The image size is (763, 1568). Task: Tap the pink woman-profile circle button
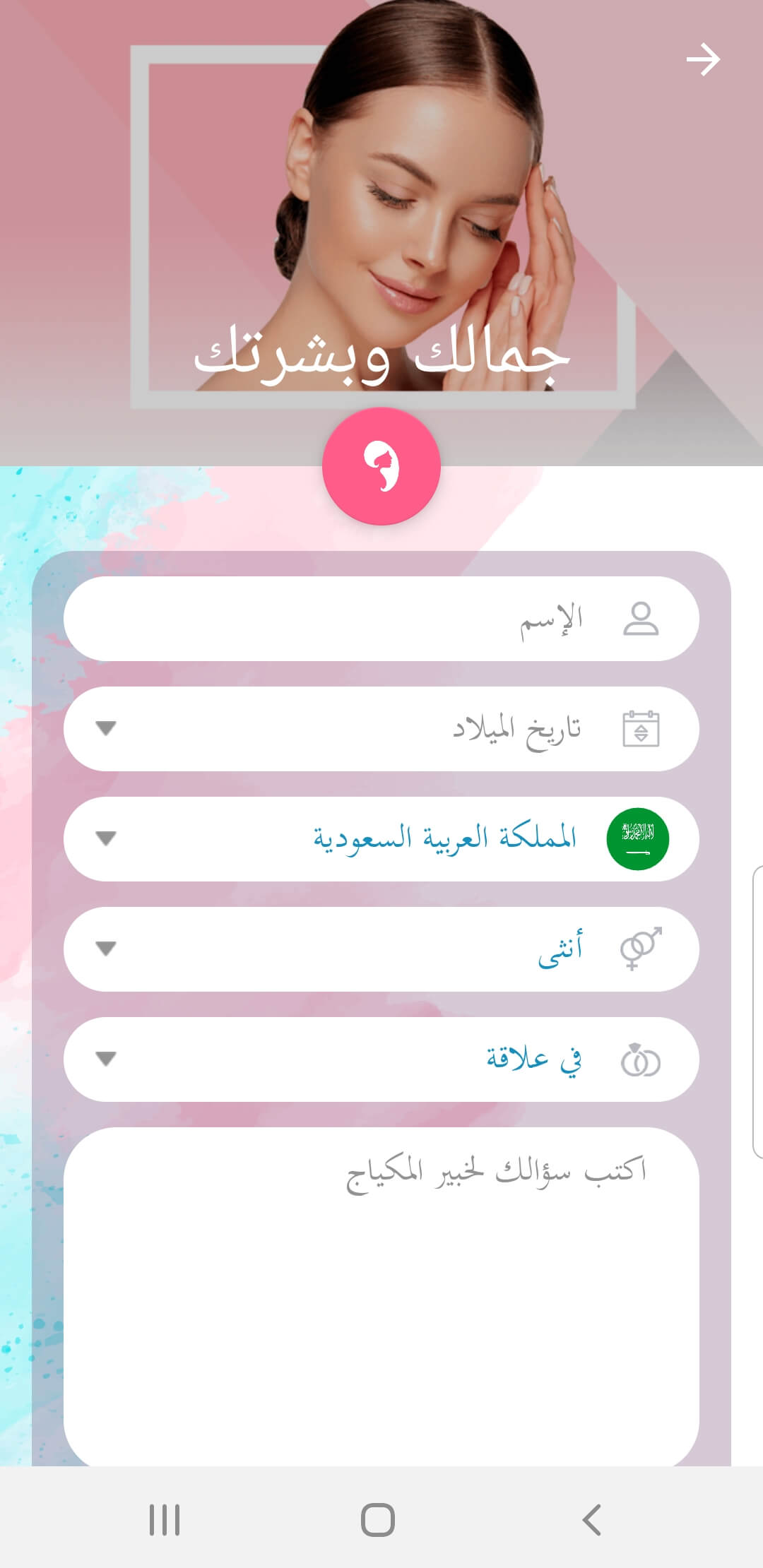pos(381,466)
